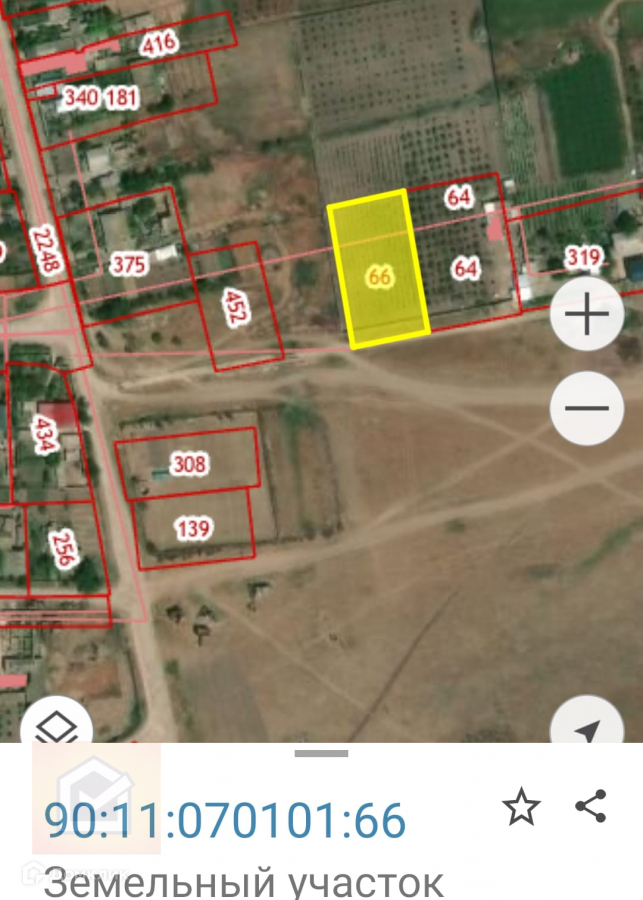Screen dimensions: 643x900
Task: Zoom in on the map
Action: 587,315
